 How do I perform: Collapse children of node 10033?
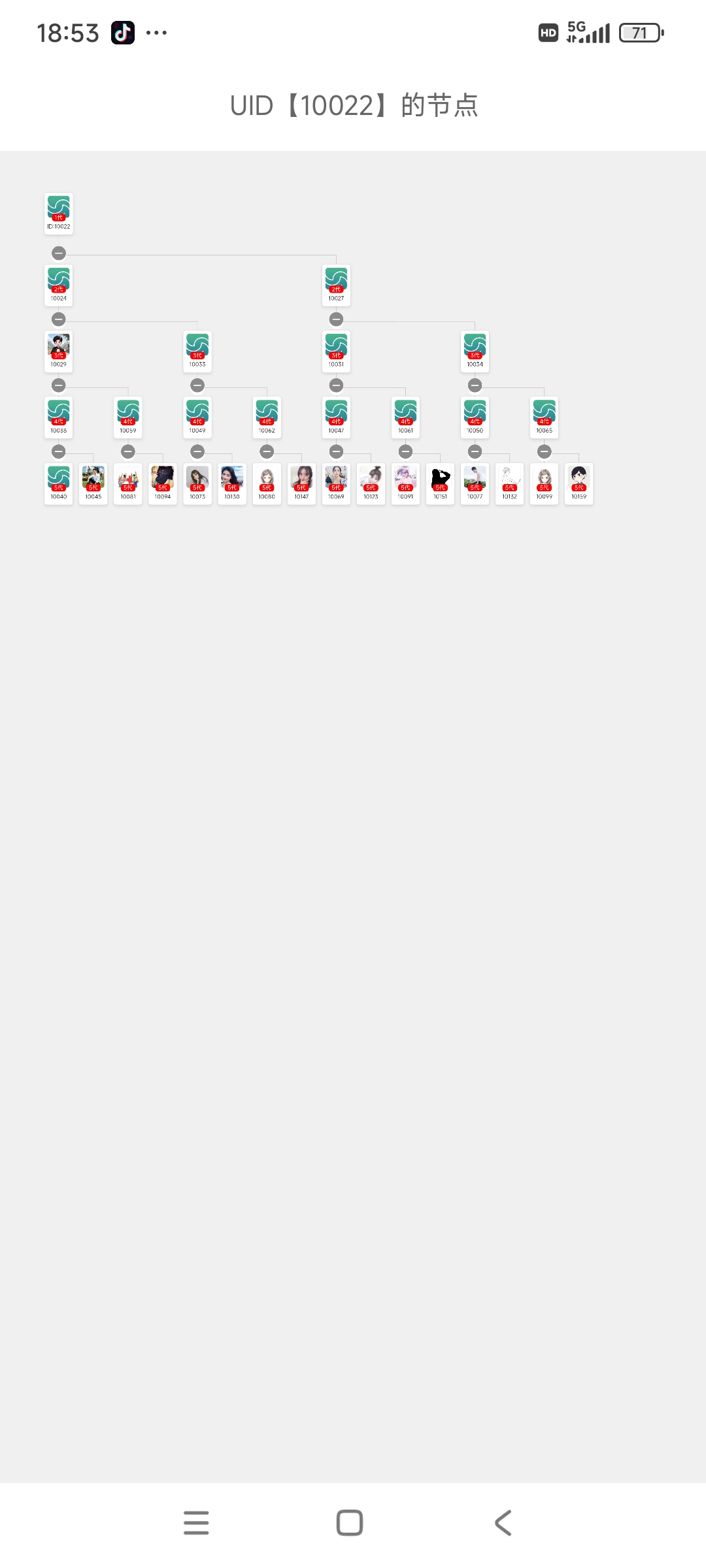(197, 385)
